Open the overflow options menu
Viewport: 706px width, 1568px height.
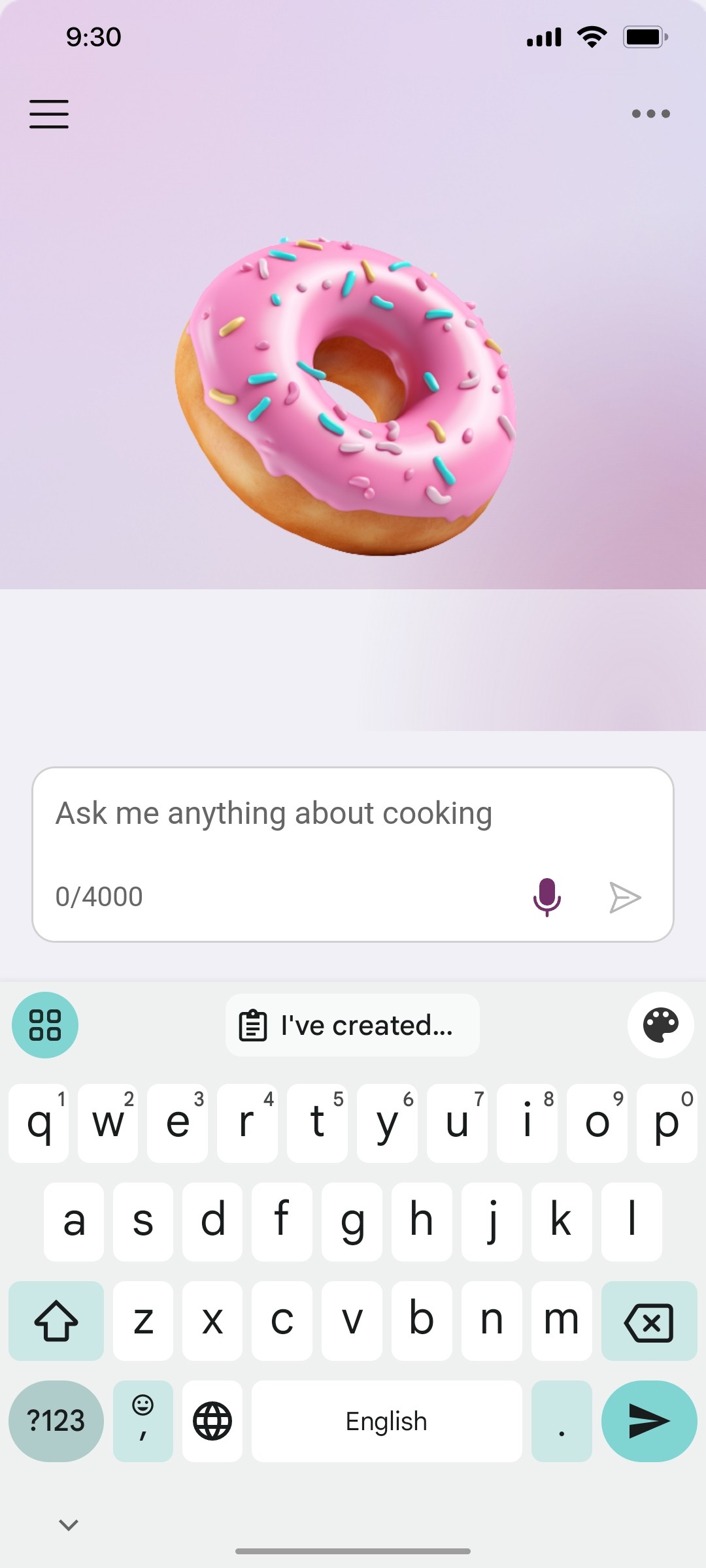[x=650, y=113]
